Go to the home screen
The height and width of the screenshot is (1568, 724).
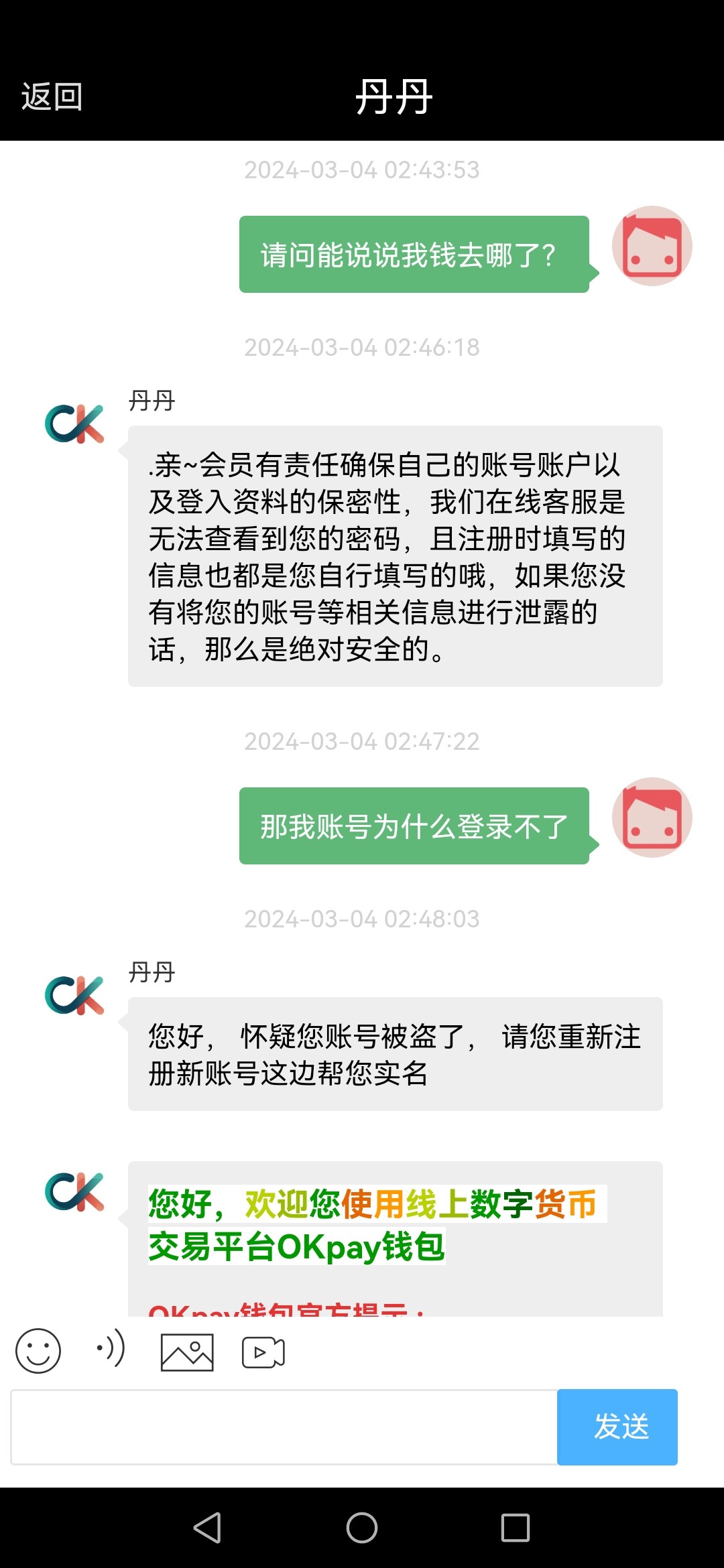point(362,1528)
